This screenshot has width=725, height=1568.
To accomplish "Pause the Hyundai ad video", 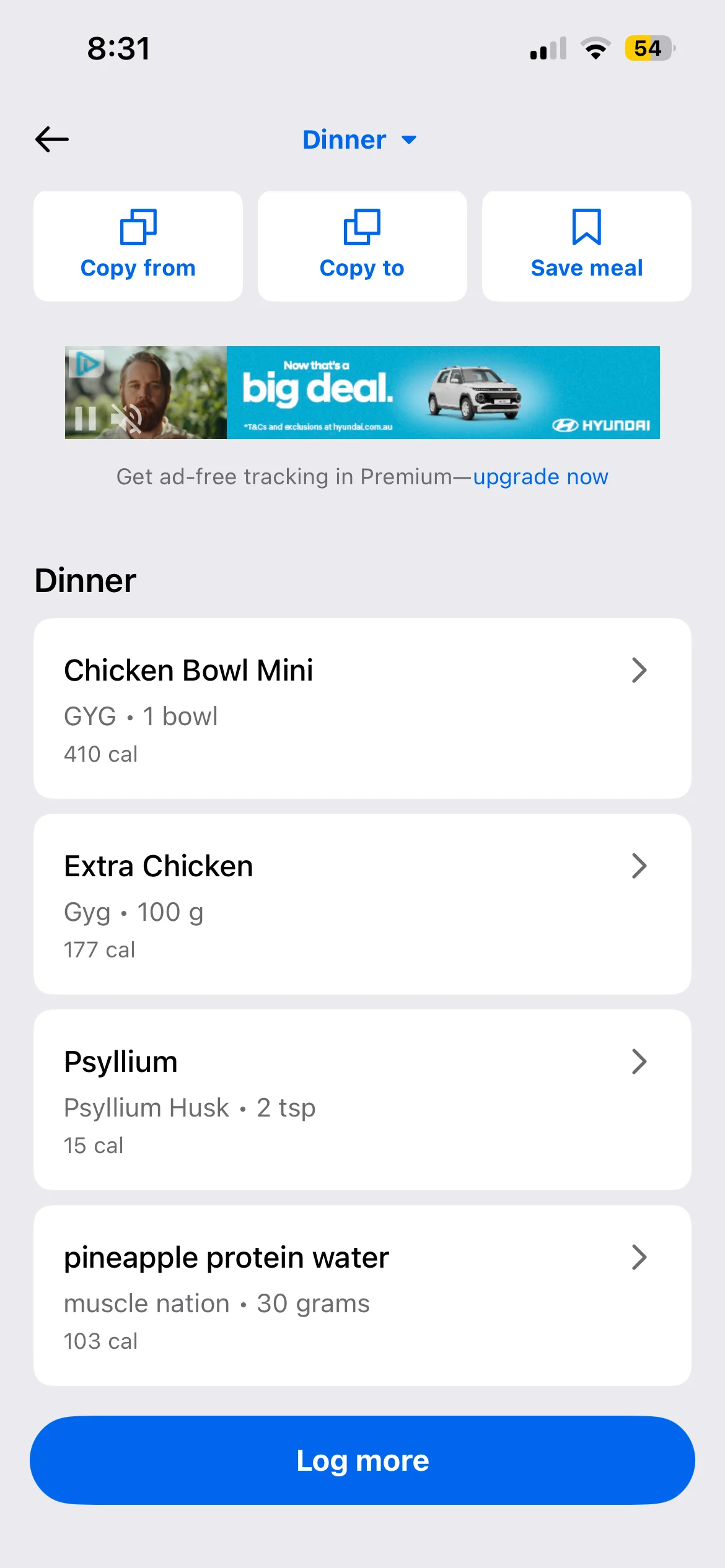I will 86,419.
